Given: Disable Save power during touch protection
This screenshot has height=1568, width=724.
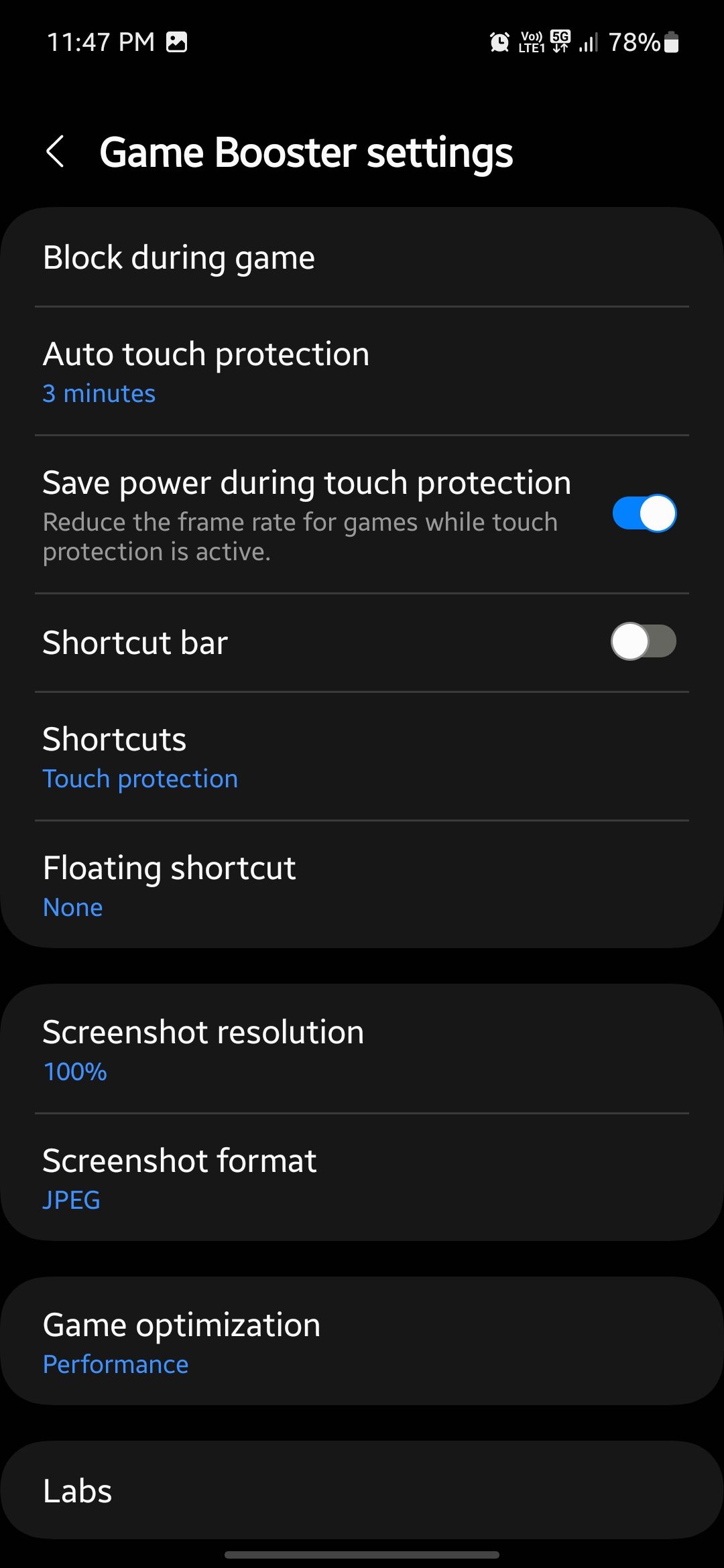Looking at the screenshot, I should tap(645, 513).
